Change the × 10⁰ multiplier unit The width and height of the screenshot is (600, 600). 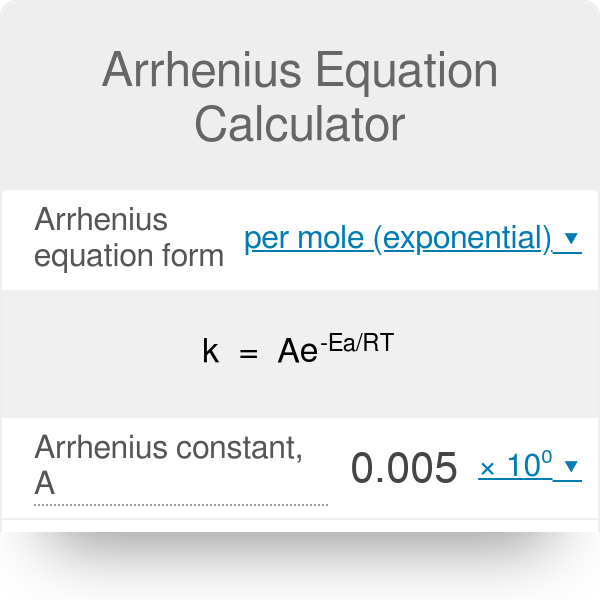[x=528, y=467]
